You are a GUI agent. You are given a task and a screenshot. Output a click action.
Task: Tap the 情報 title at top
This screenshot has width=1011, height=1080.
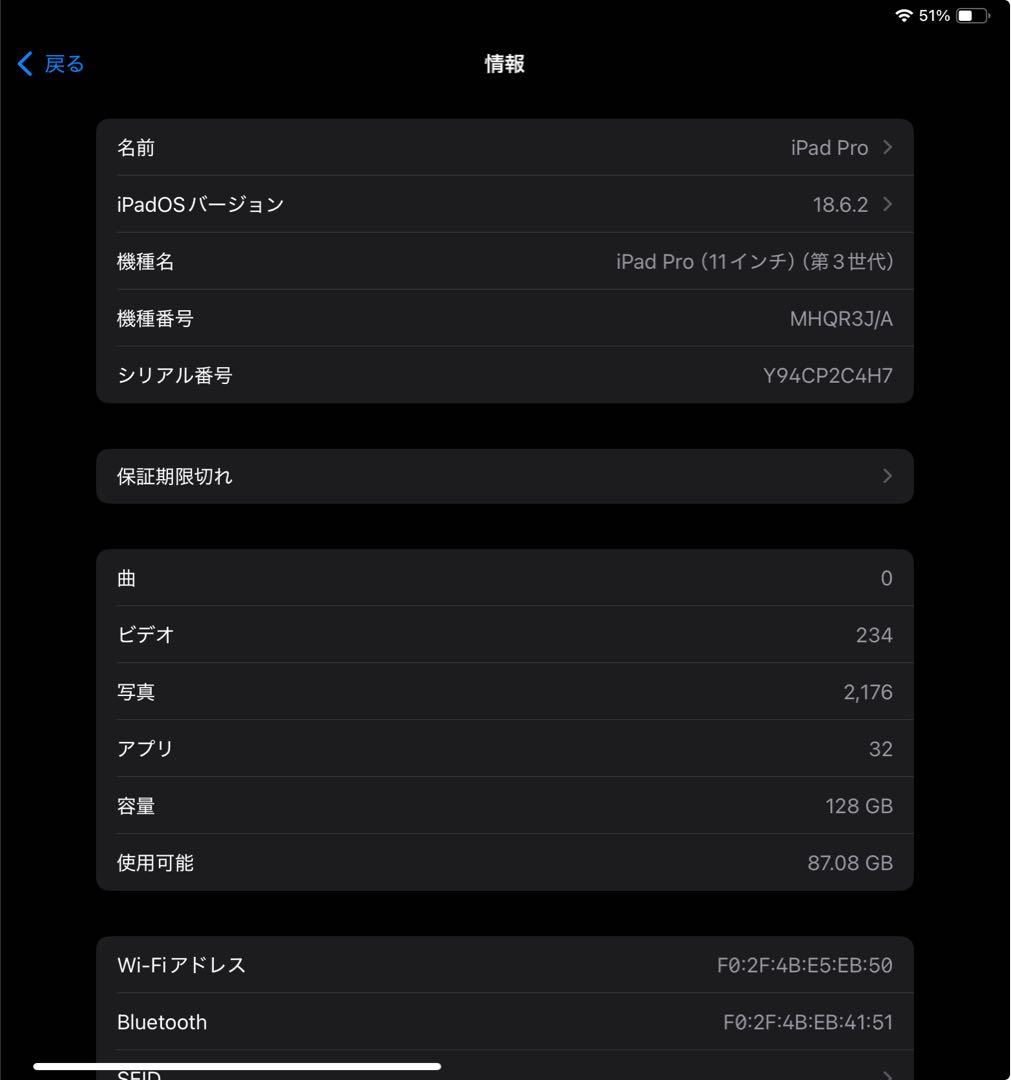point(505,63)
